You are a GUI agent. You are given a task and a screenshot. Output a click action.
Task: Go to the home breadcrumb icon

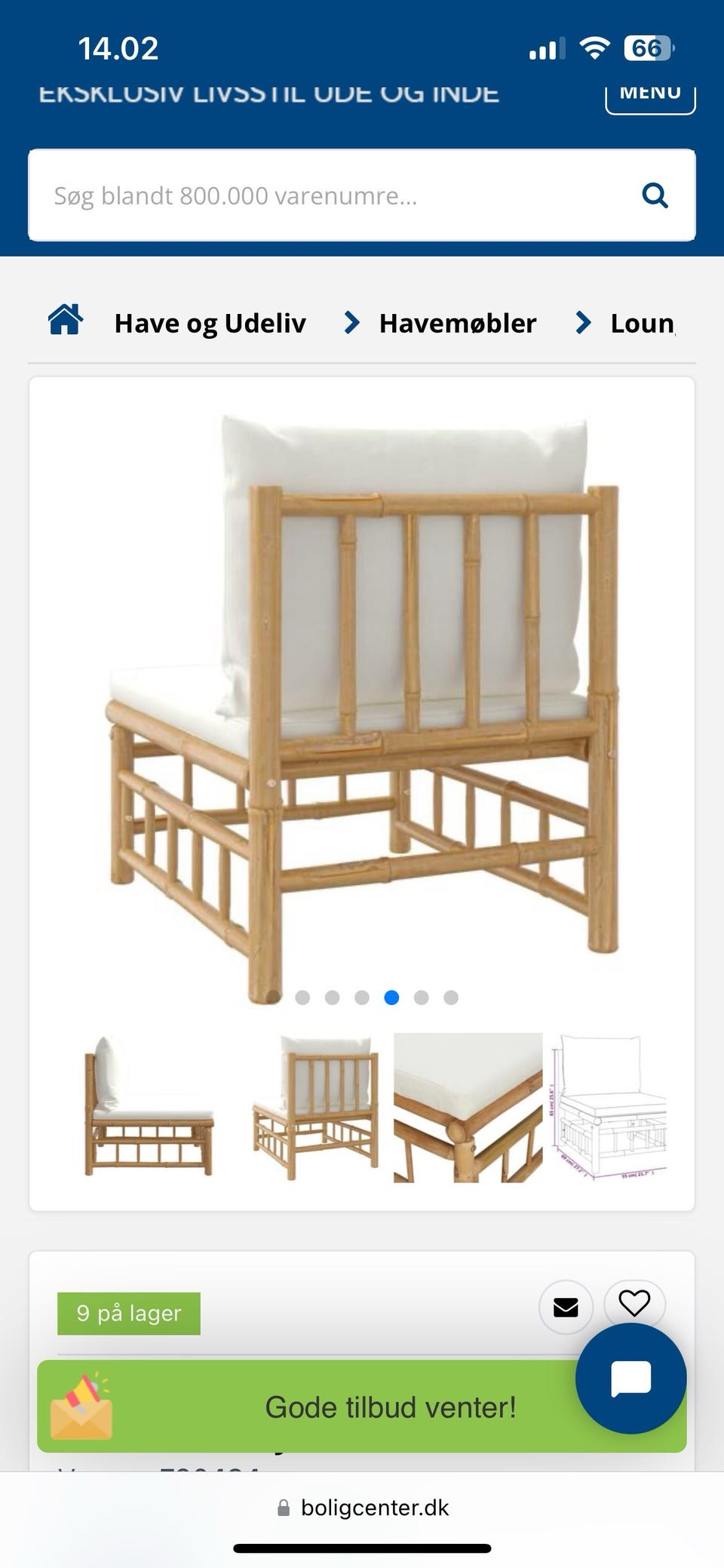tap(66, 320)
